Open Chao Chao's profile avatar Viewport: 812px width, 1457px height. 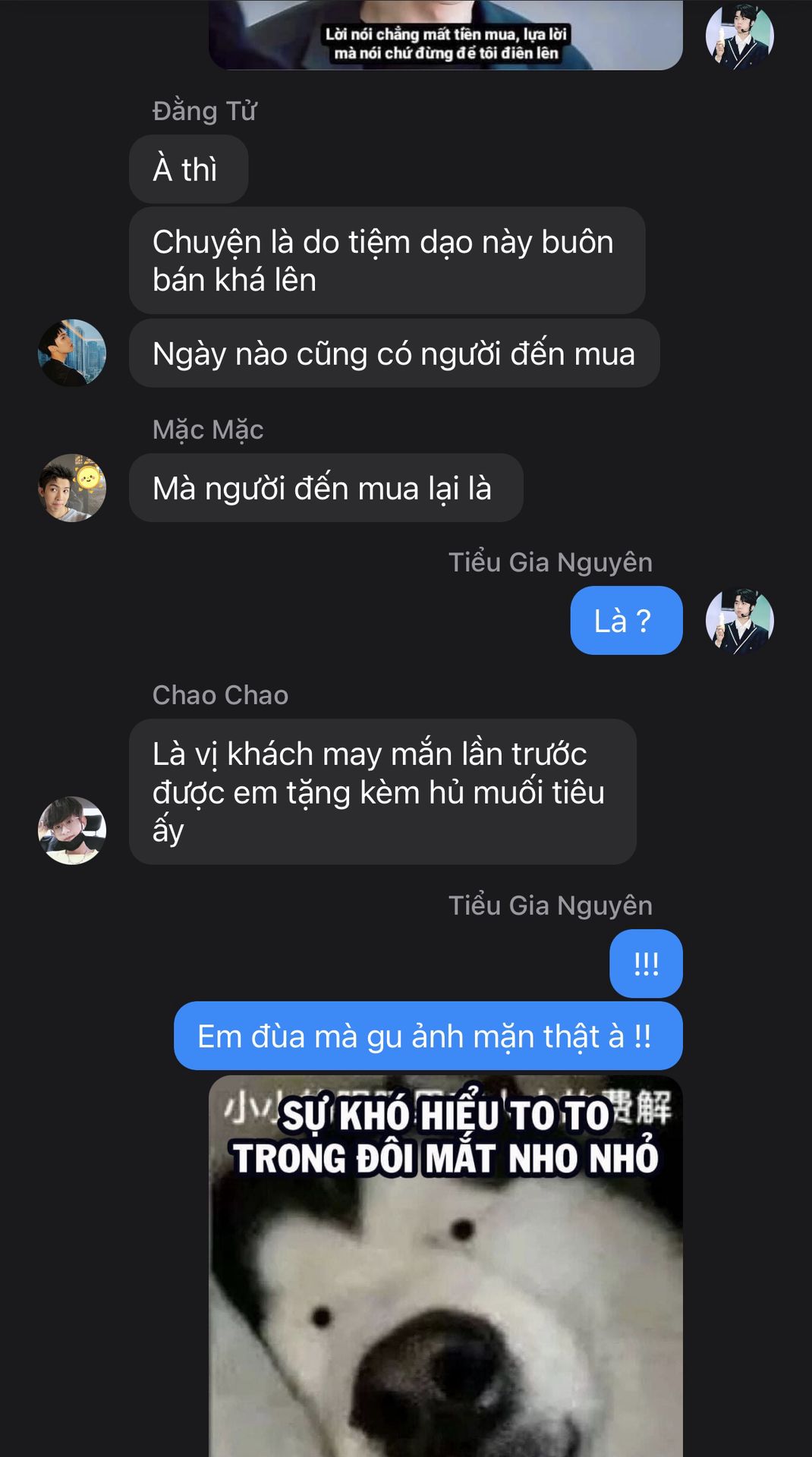(x=72, y=830)
